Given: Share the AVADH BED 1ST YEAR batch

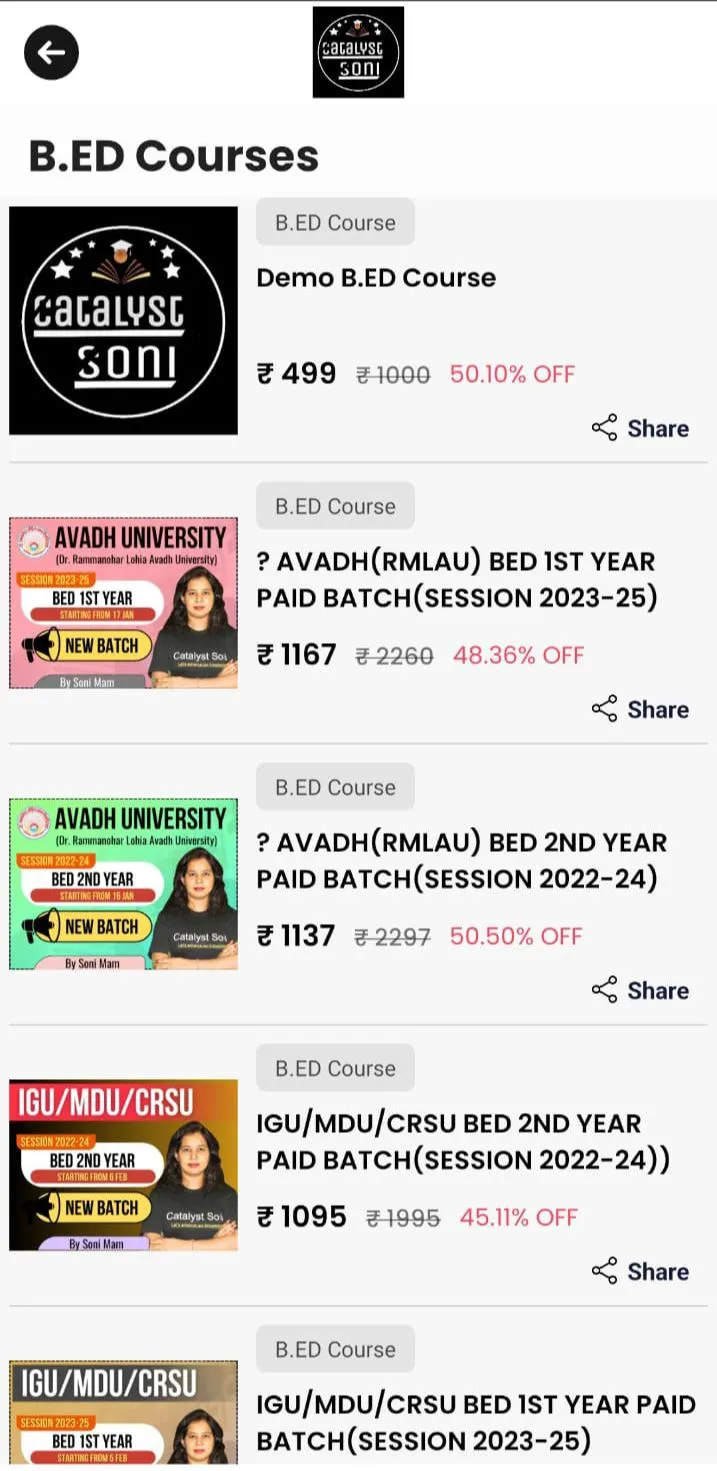Looking at the screenshot, I should tap(640, 709).
